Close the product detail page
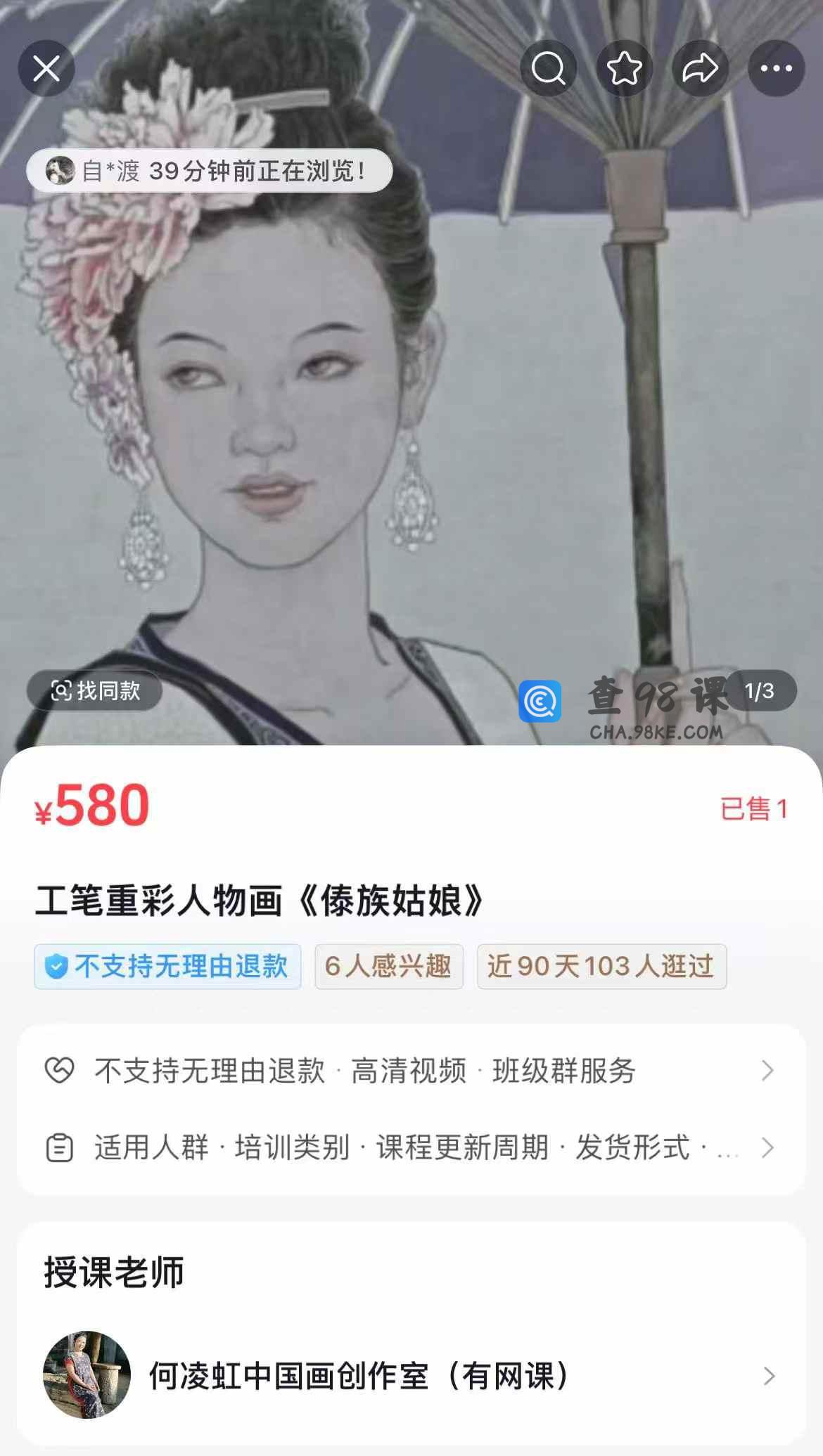This screenshot has width=823, height=1456. tap(46, 68)
